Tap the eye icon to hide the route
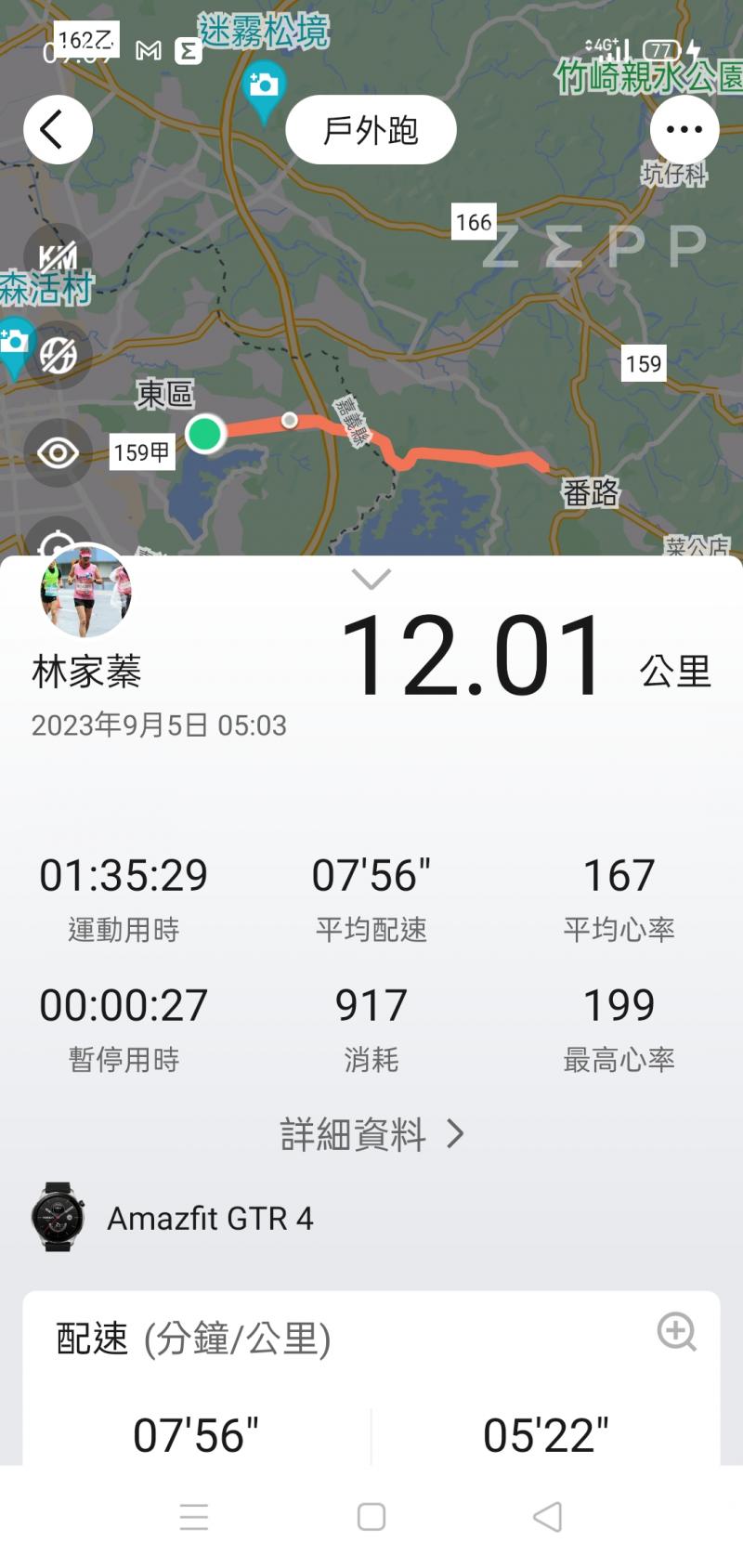This screenshot has width=743, height=1568. click(58, 453)
